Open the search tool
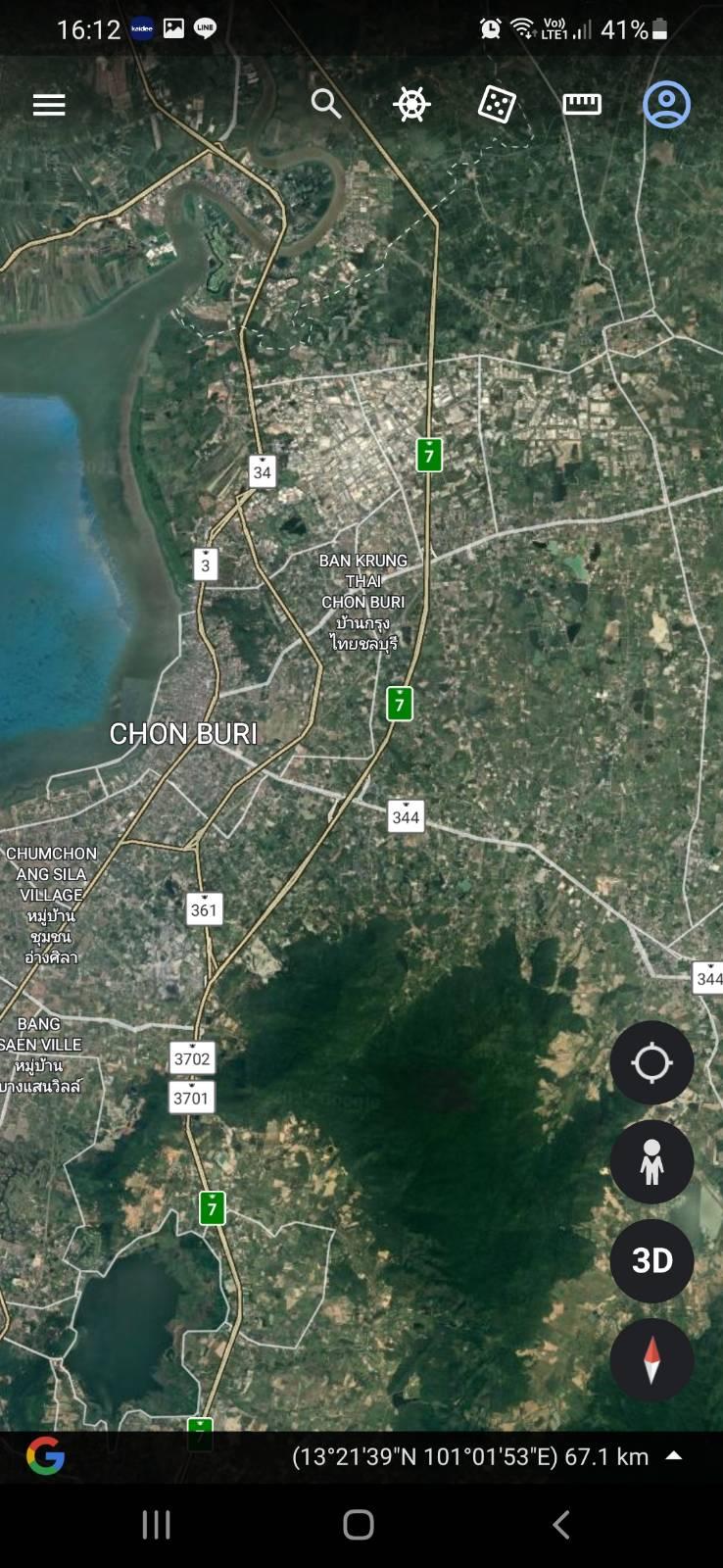Screen dimensions: 723x1568 coord(326,104)
